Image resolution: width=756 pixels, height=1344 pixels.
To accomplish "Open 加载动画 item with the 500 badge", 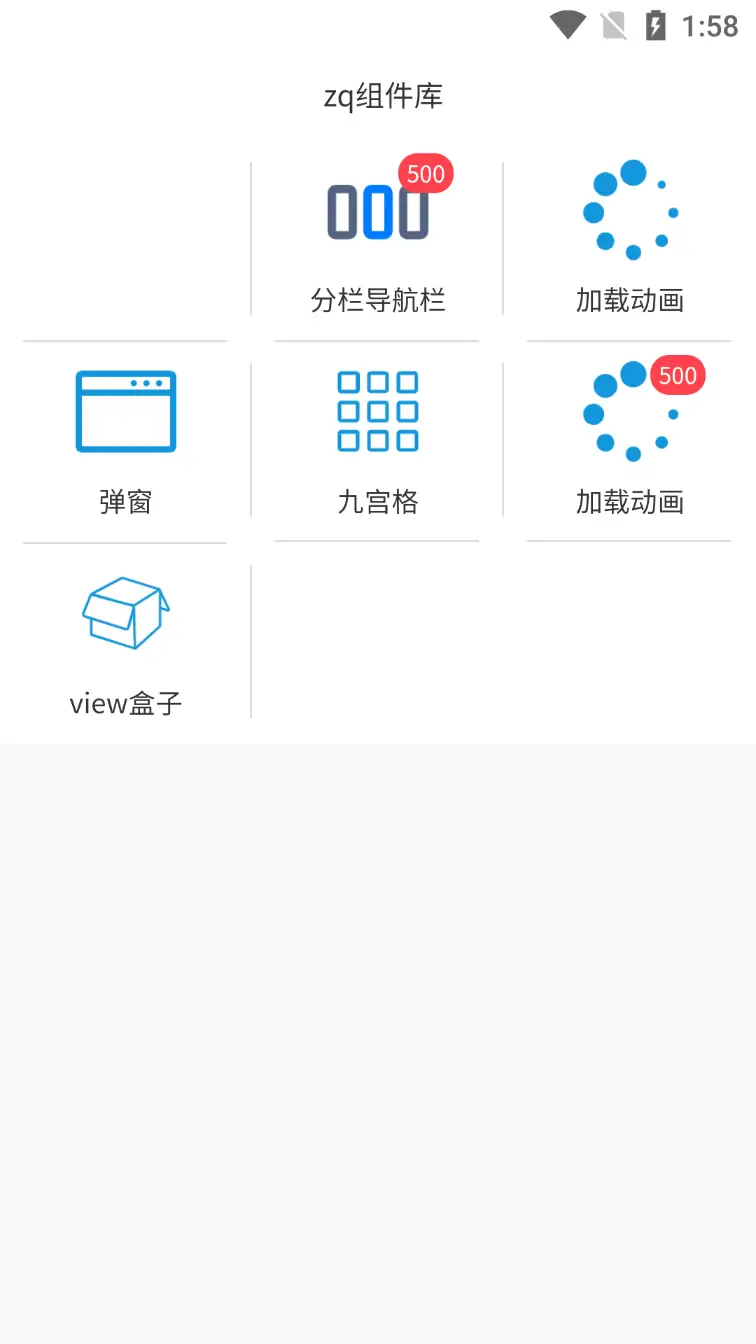I will pos(630,442).
